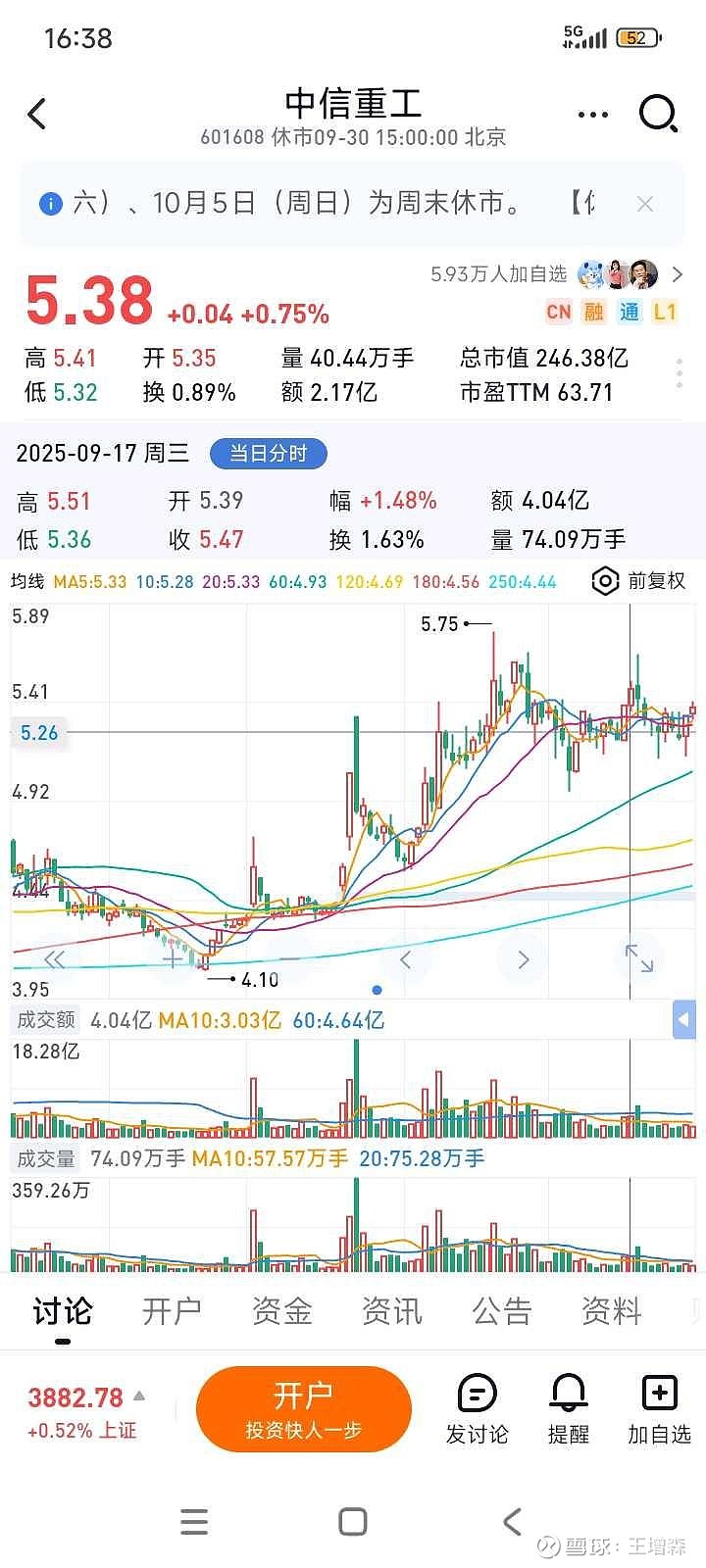
Task: Open the three-dot overflow menu
Action: [x=592, y=115]
